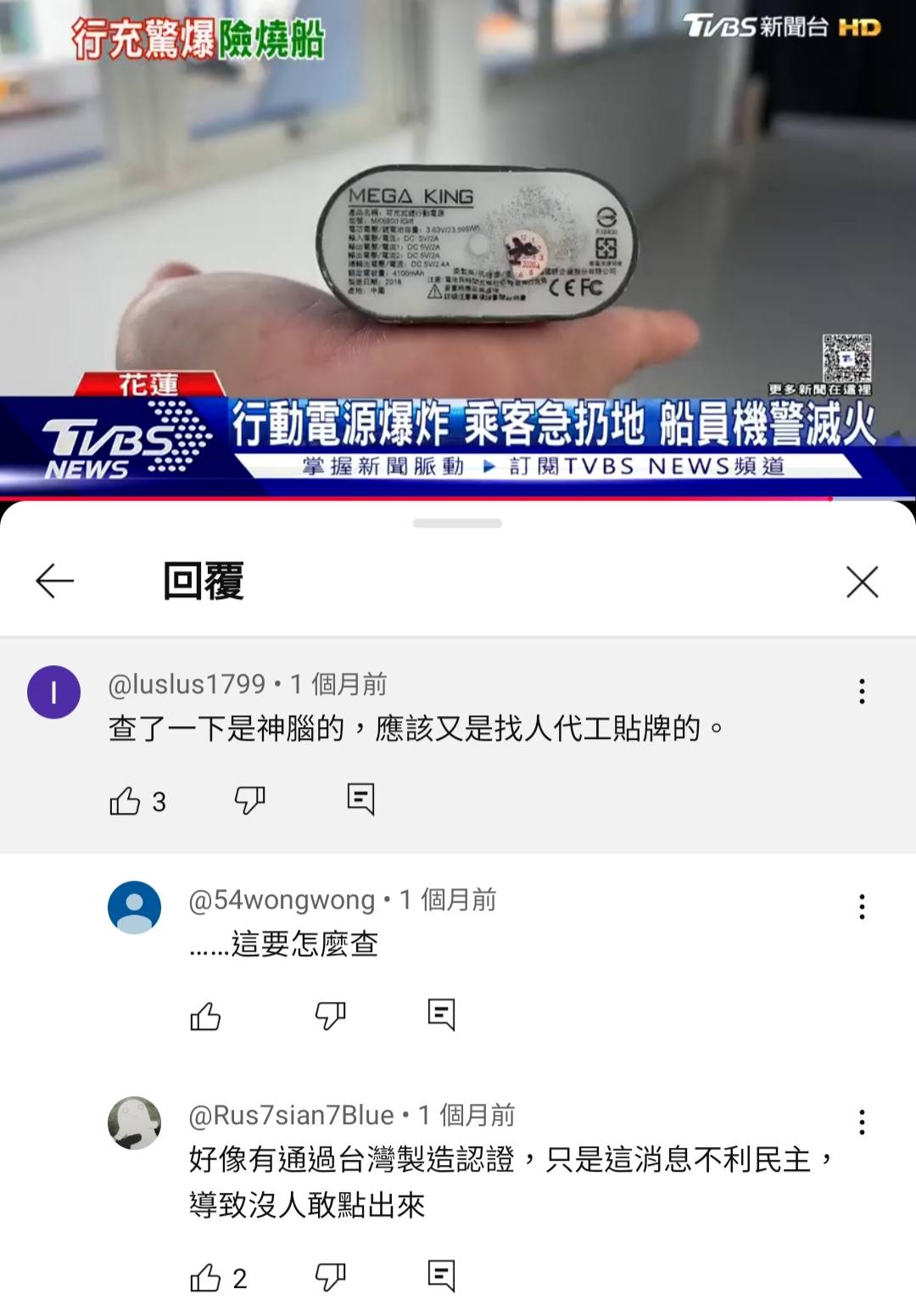Like the reply from @54wongwong

[205, 1016]
